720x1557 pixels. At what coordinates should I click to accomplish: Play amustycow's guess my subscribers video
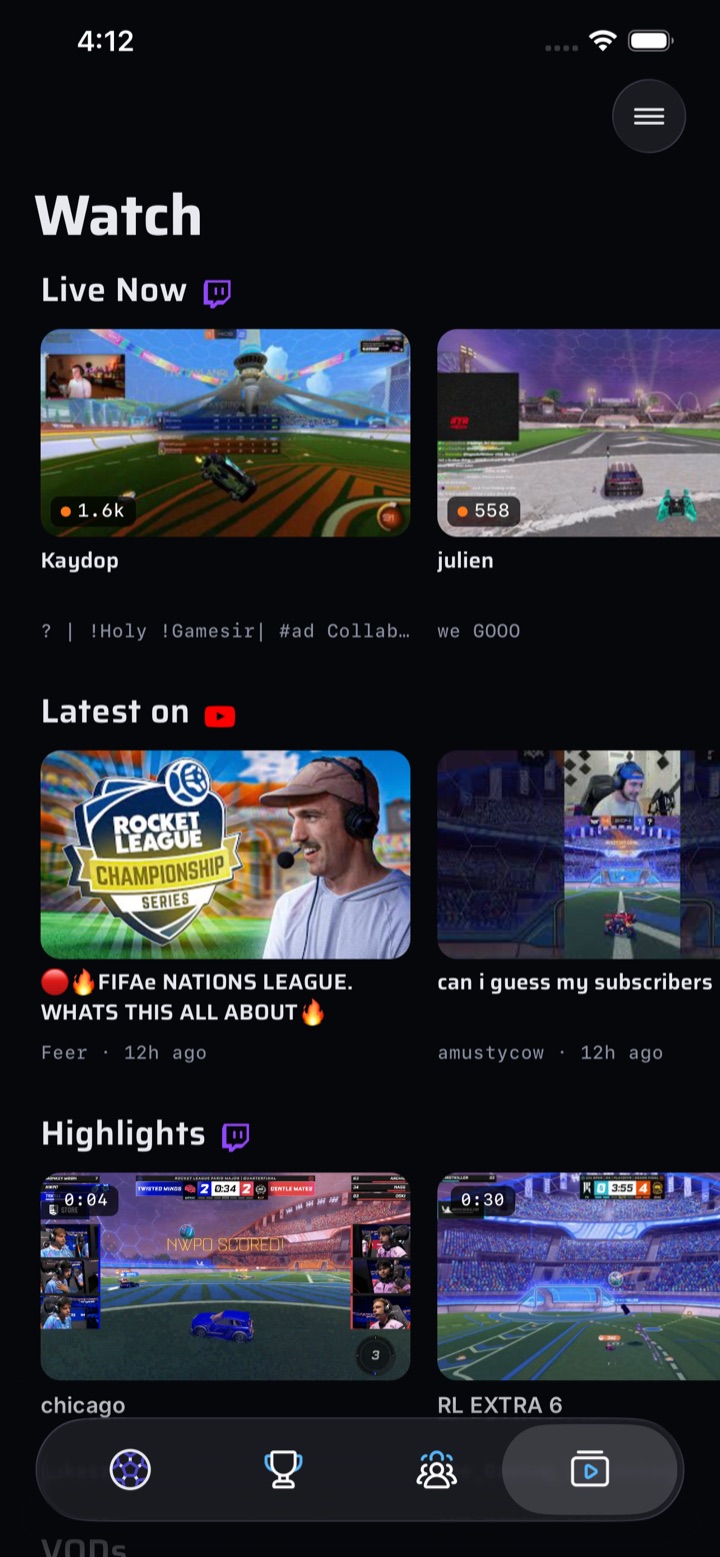click(578, 855)
